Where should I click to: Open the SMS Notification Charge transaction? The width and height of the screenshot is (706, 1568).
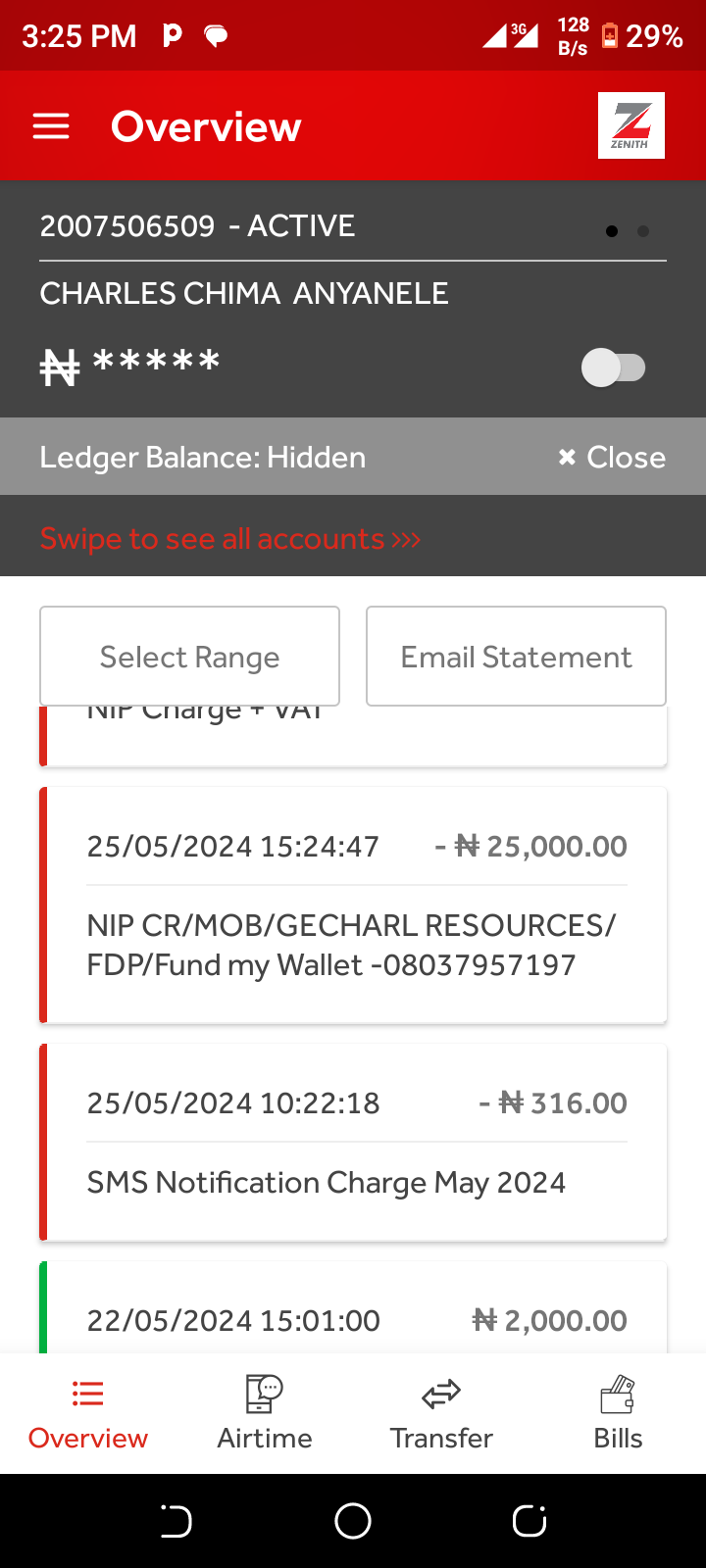click(353, 1143)
